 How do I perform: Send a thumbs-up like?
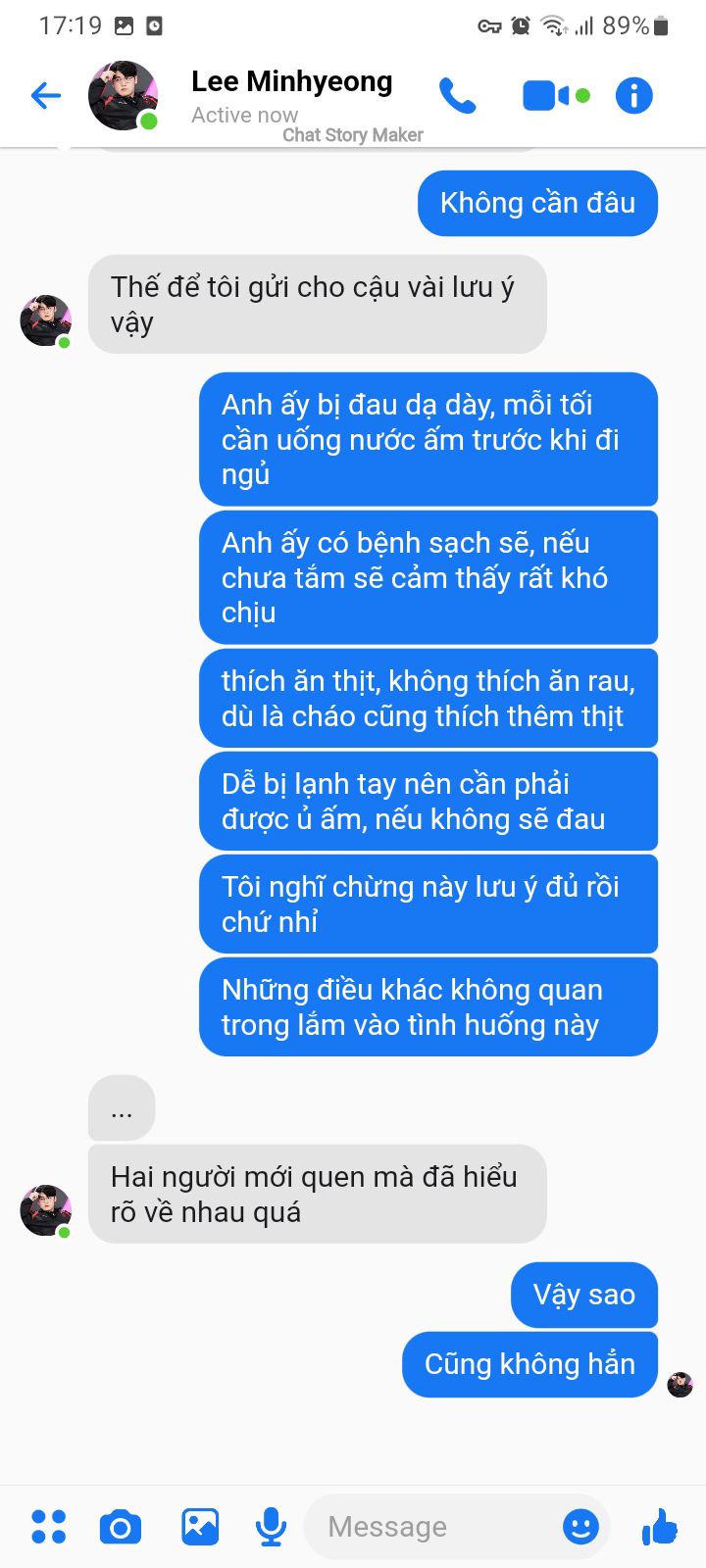(x=660, y=1525)
